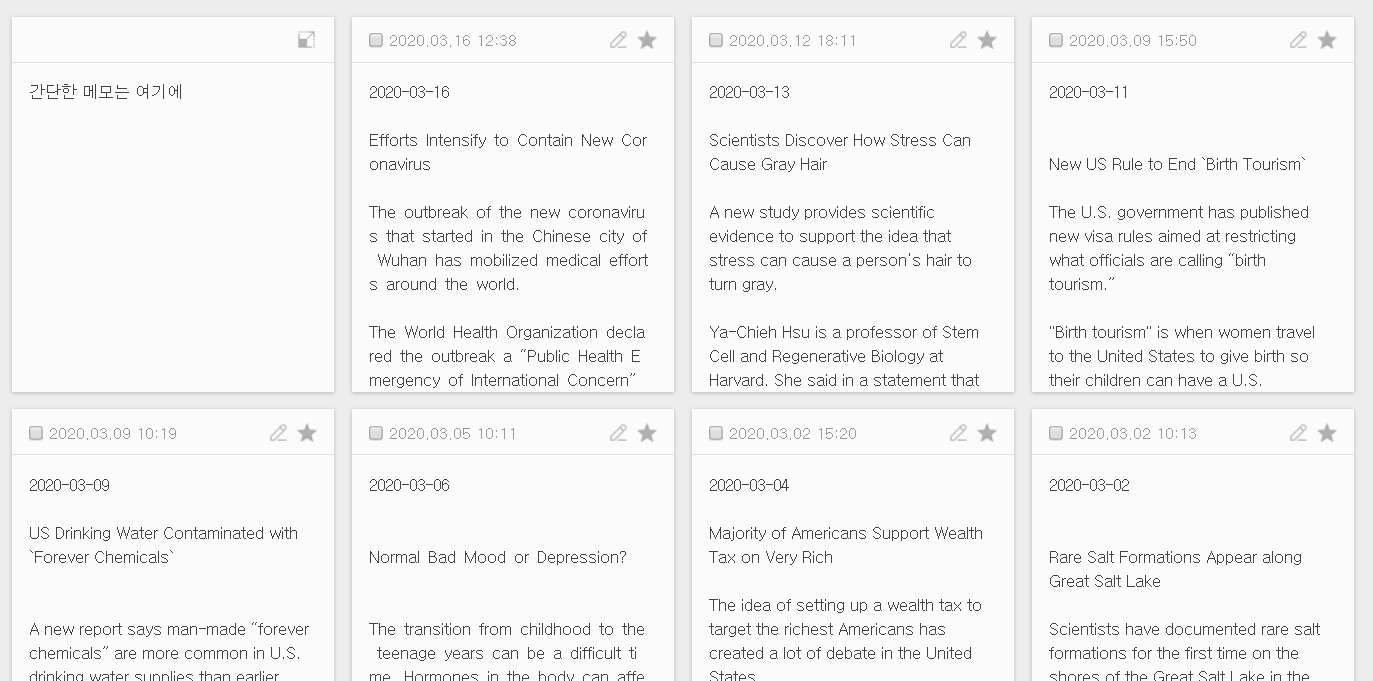Edit the Birth Tourism memo
This screenshot has width=1373, height=681.
(x=1298, y=40)
